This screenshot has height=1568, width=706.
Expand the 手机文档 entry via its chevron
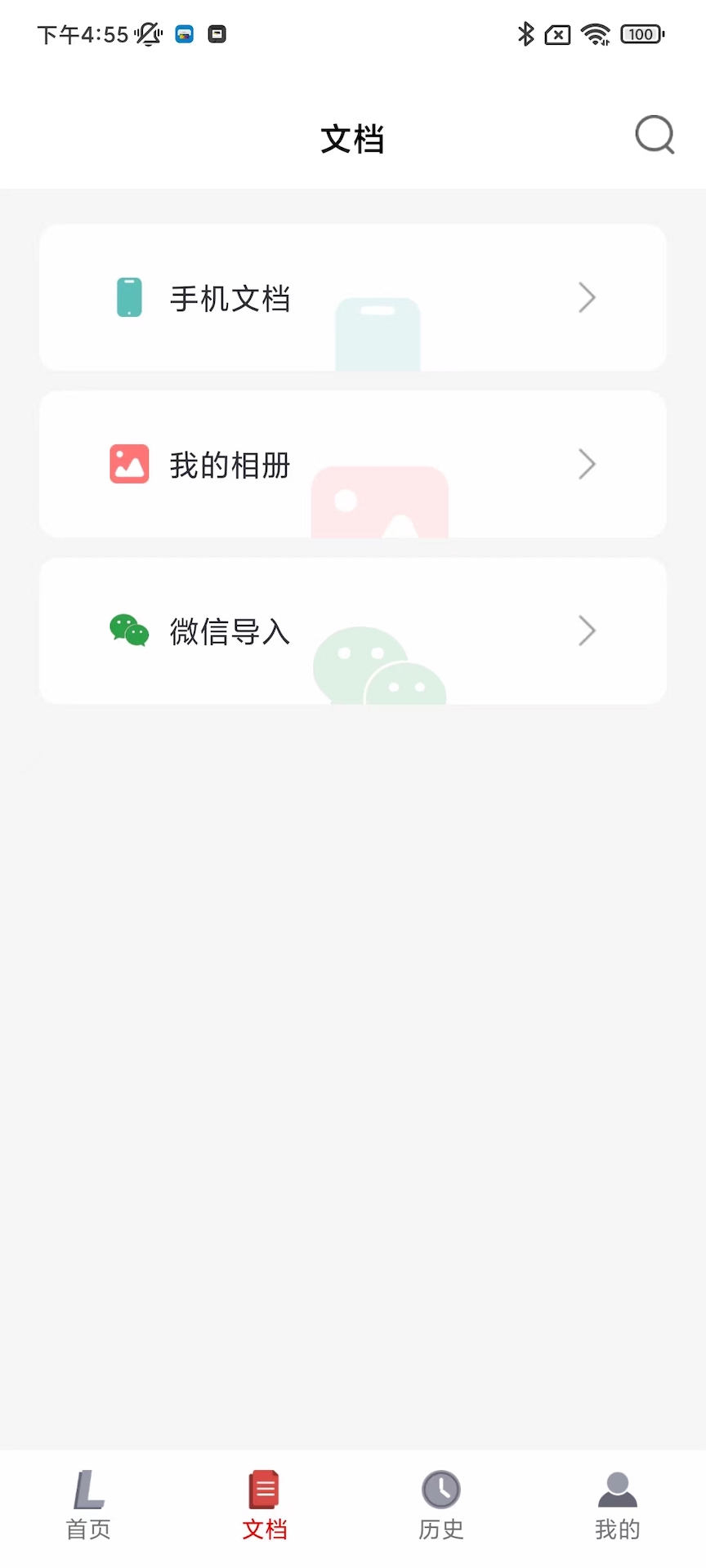(587, 297)
